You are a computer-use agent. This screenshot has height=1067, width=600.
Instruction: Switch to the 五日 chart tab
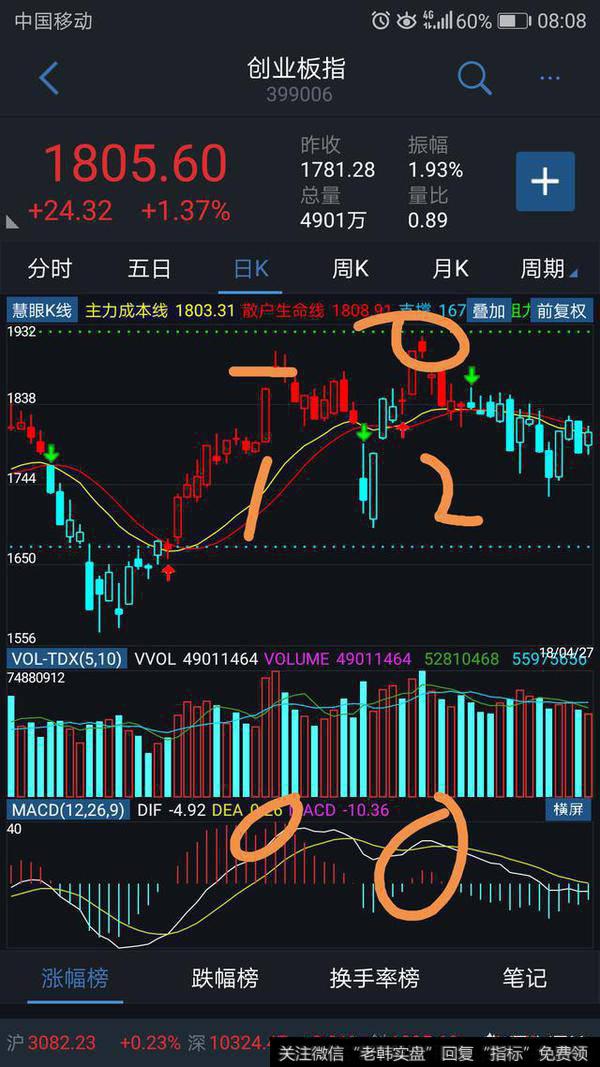tap(149, 269)
